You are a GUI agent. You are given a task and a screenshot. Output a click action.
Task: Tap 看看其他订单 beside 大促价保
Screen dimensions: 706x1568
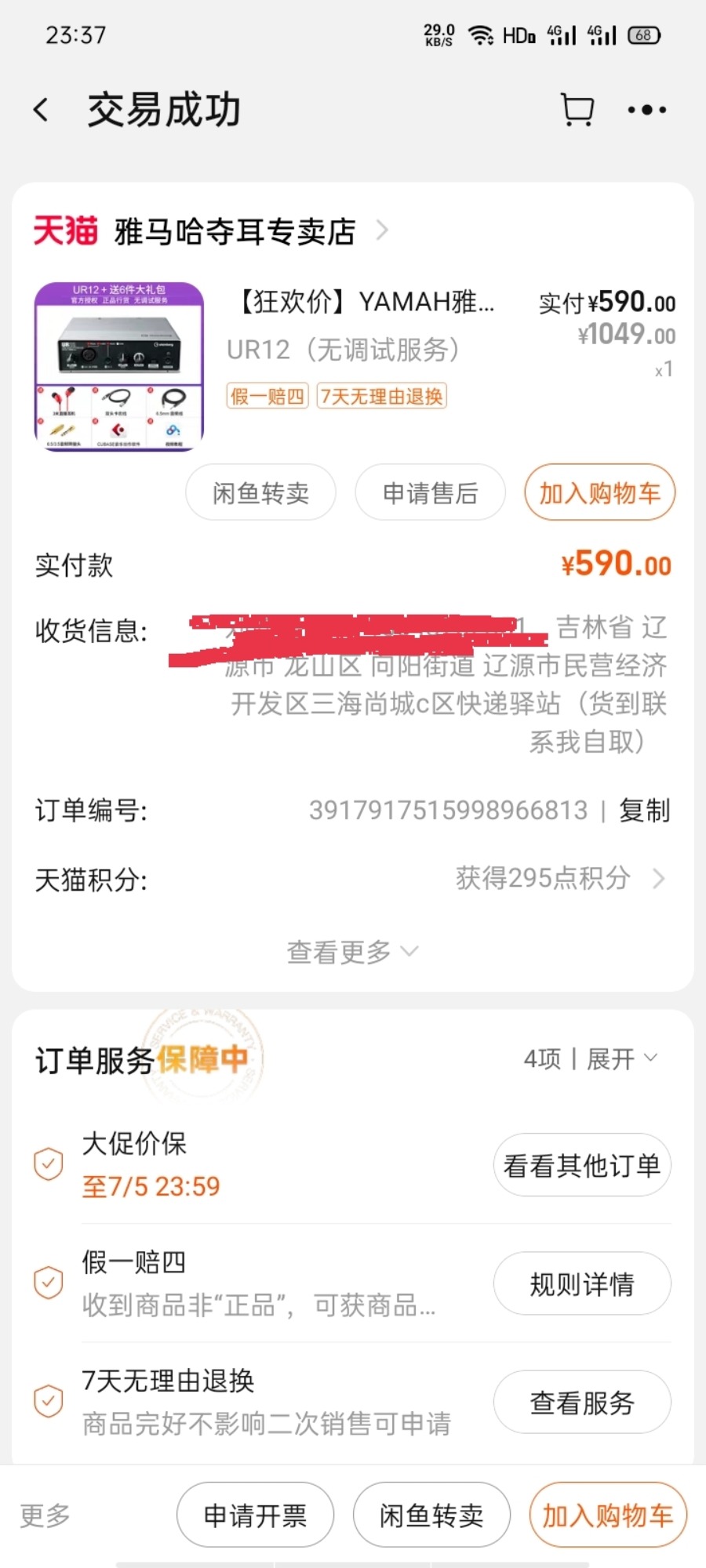click(x=581, y=1165)
